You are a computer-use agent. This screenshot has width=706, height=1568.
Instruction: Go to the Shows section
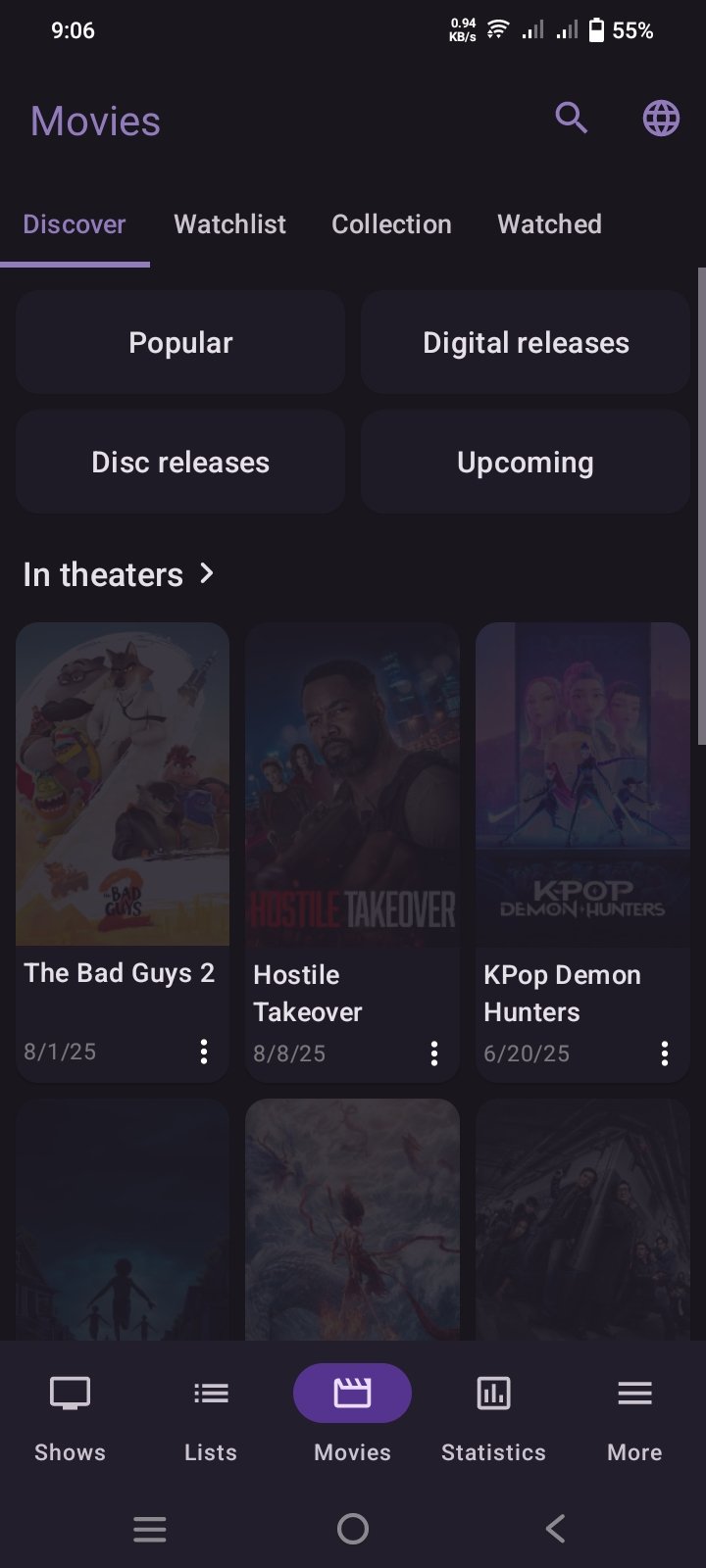(70, 1414)
